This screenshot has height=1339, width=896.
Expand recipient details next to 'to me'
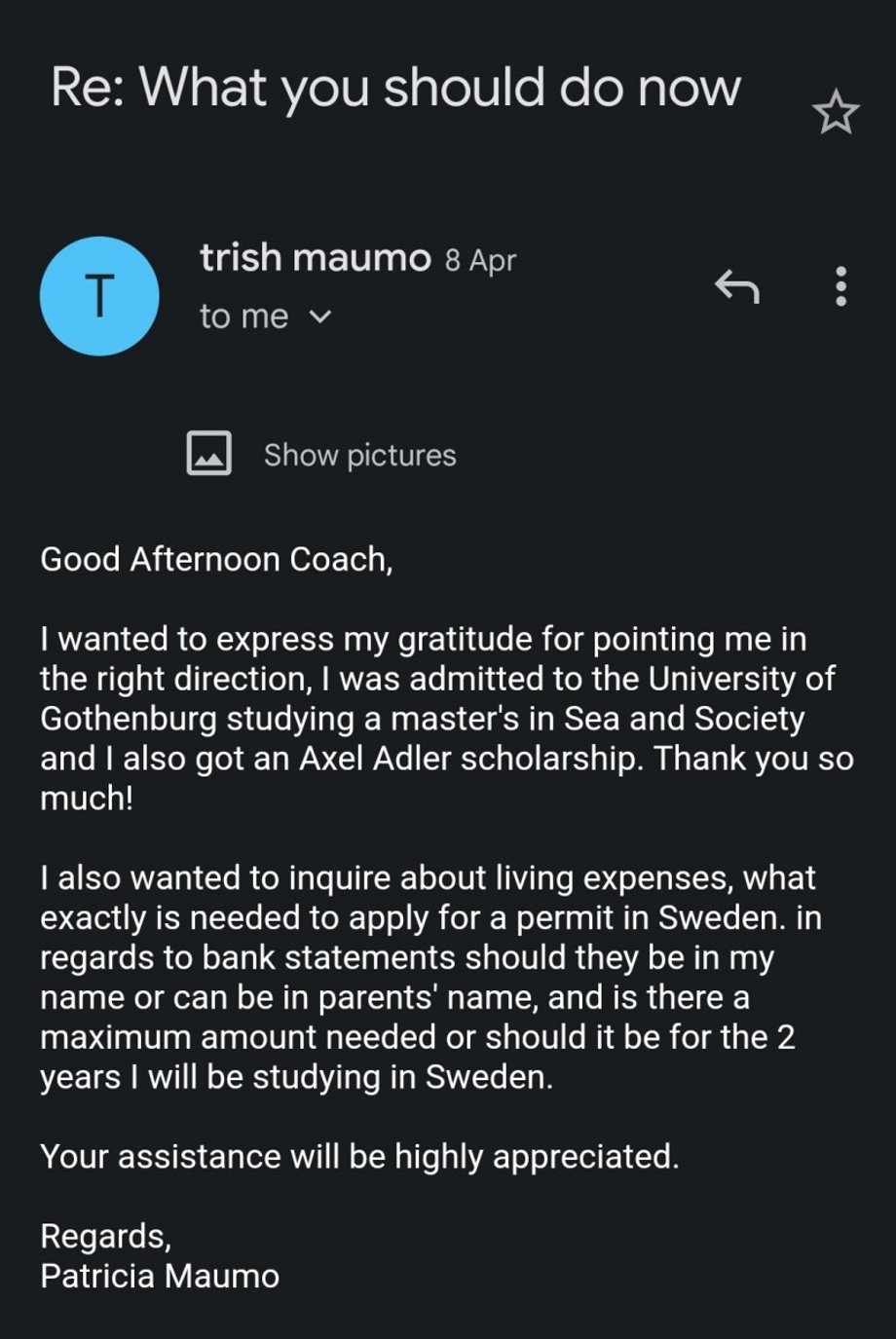click(319, 316)
